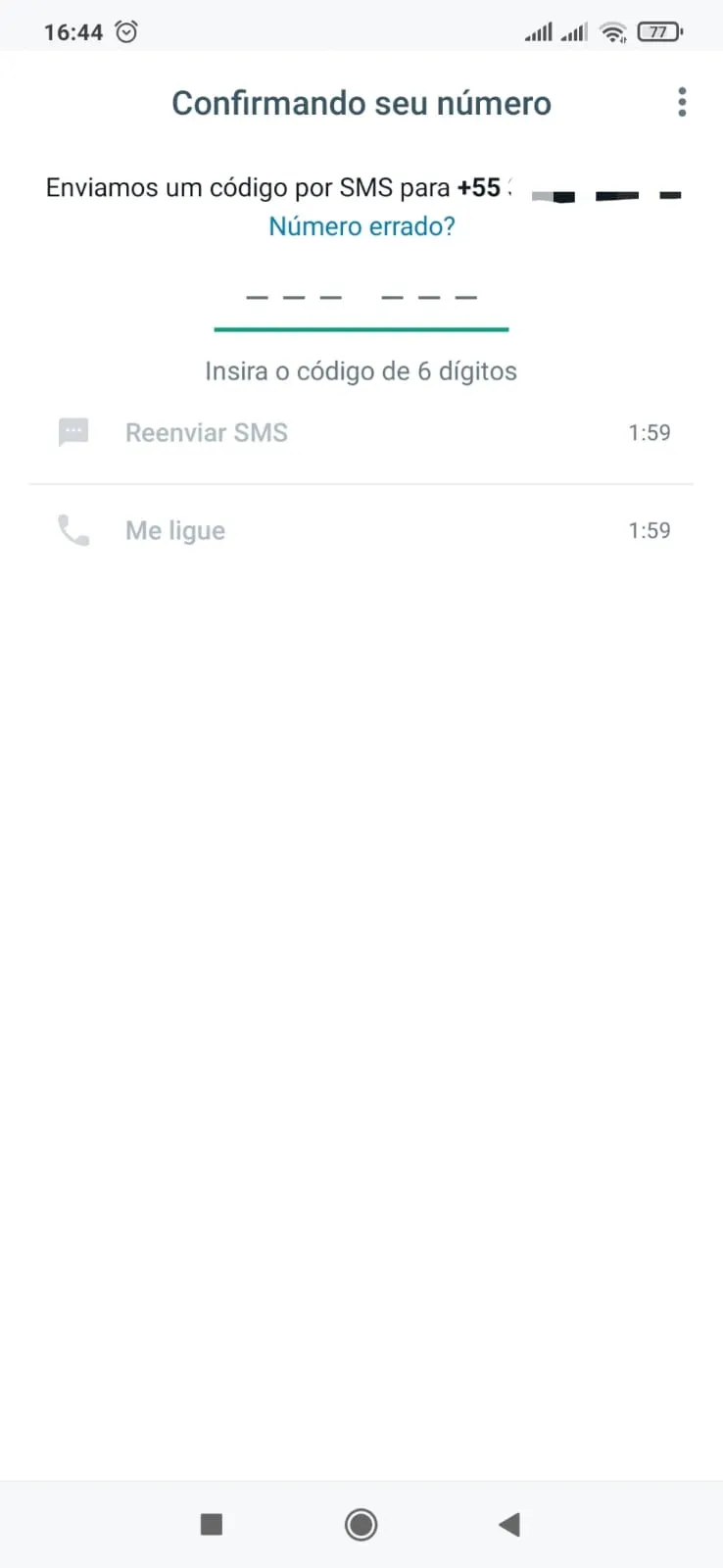Tap the phone icon next to Me ligue
This screenshot has height=1568, width=723.
73,530
